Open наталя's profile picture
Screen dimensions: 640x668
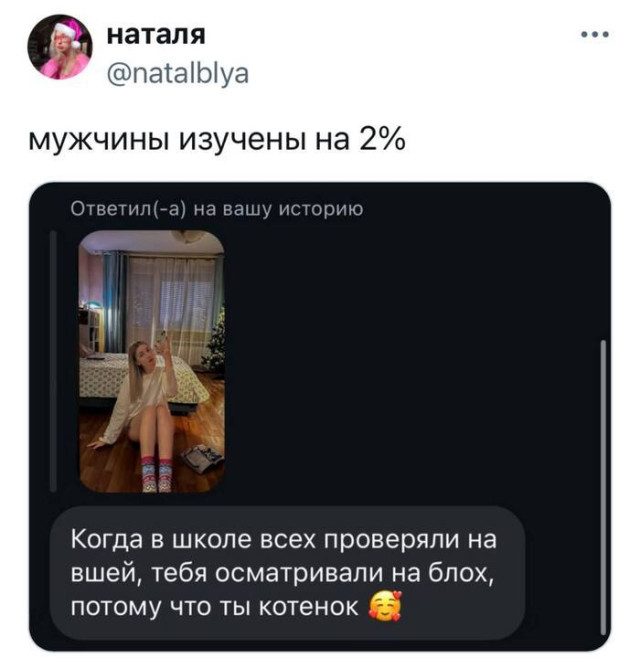[61, 49]
